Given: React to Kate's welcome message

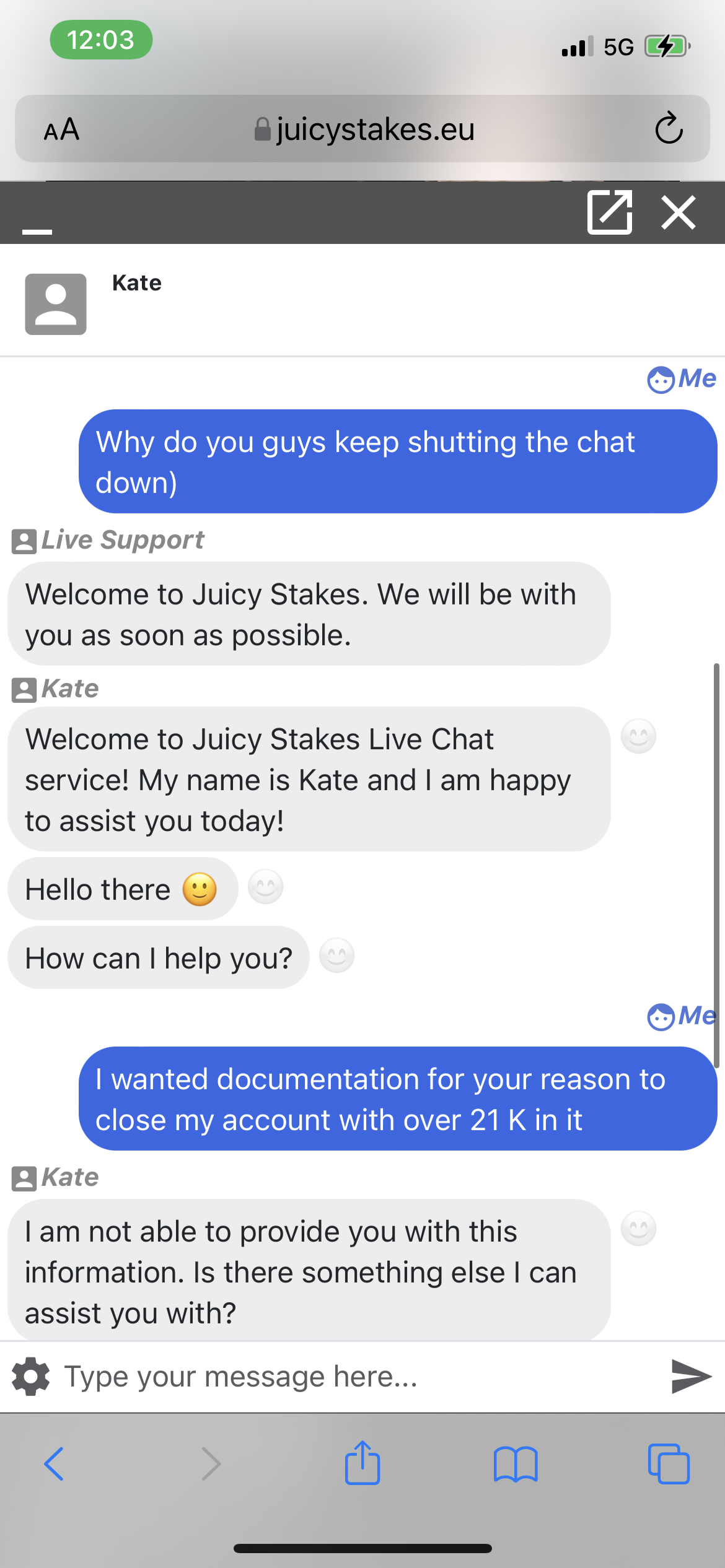Looking at the screenshot, I should [638, 736].
